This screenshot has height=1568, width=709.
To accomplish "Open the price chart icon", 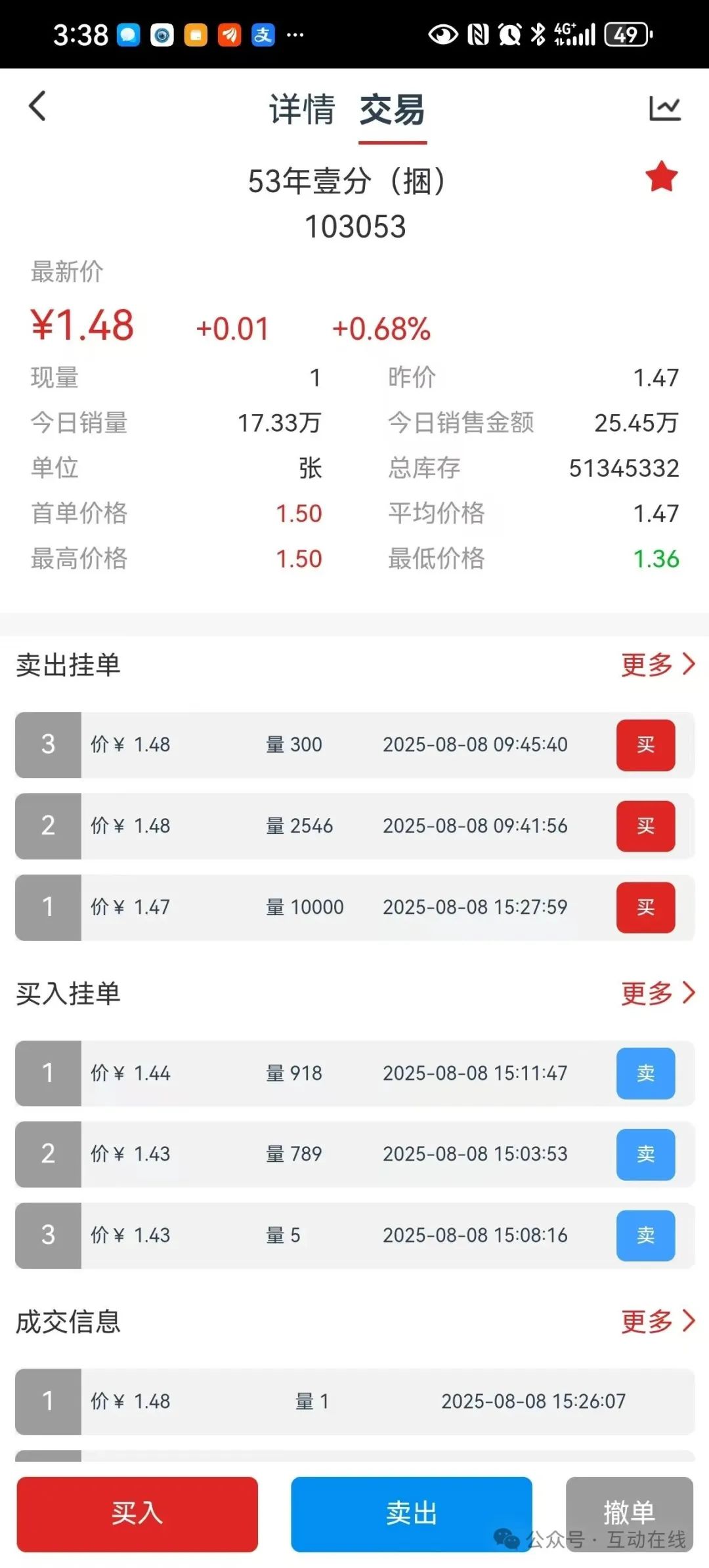I will coord(664,108).
